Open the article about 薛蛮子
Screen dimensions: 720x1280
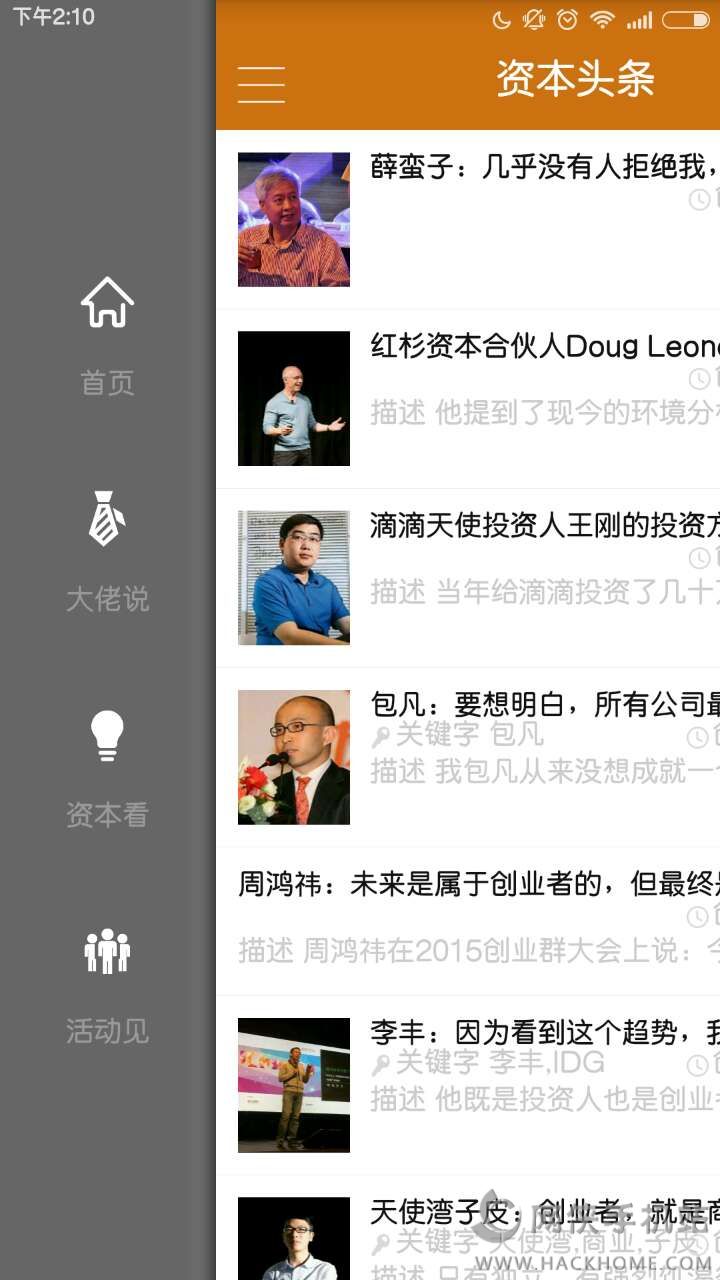pos(468,220)
